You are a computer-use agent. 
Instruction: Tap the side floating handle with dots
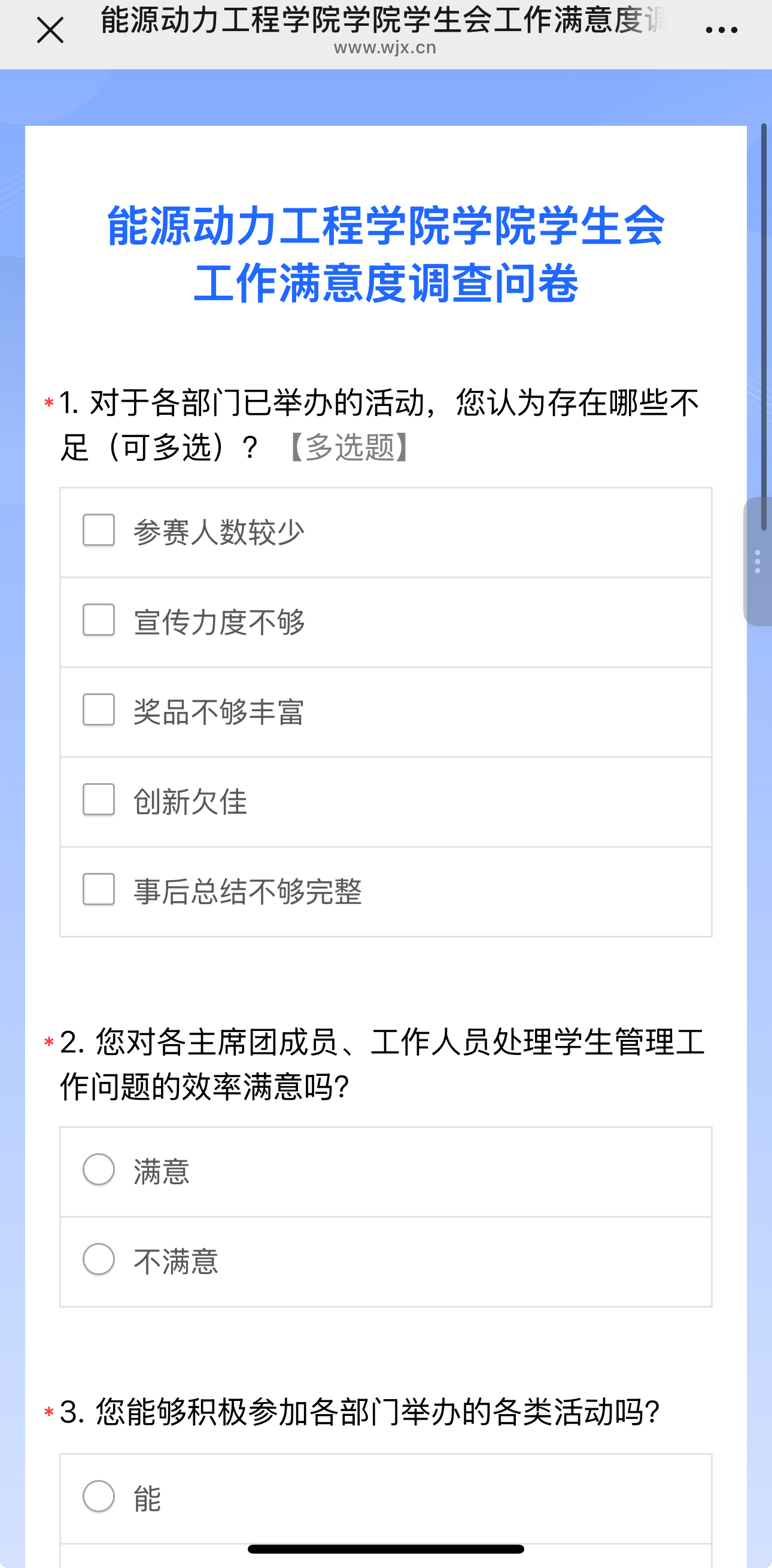coord(758,561)
